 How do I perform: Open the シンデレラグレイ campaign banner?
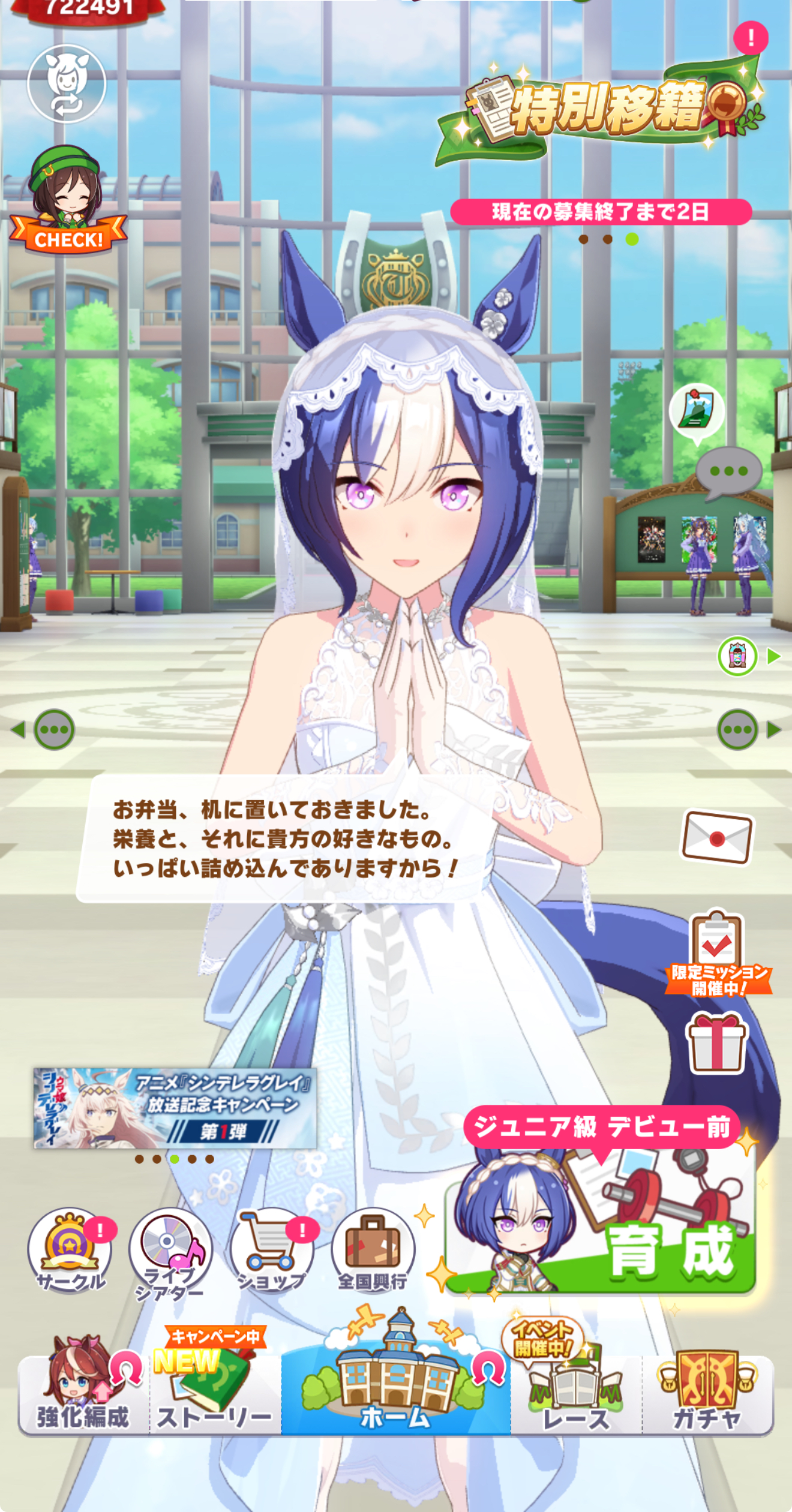pos(175,1108)
